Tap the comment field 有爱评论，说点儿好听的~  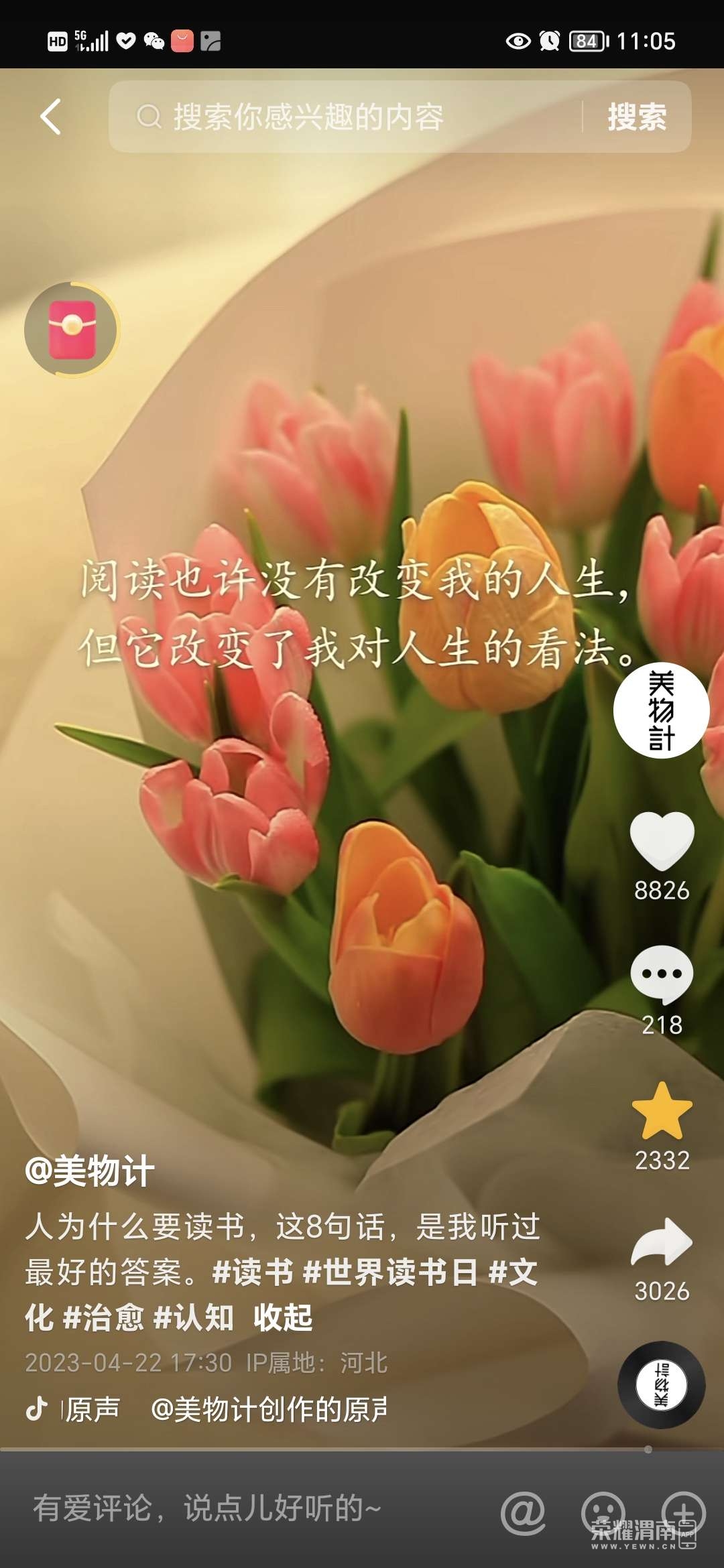(x=208, y=1509)
